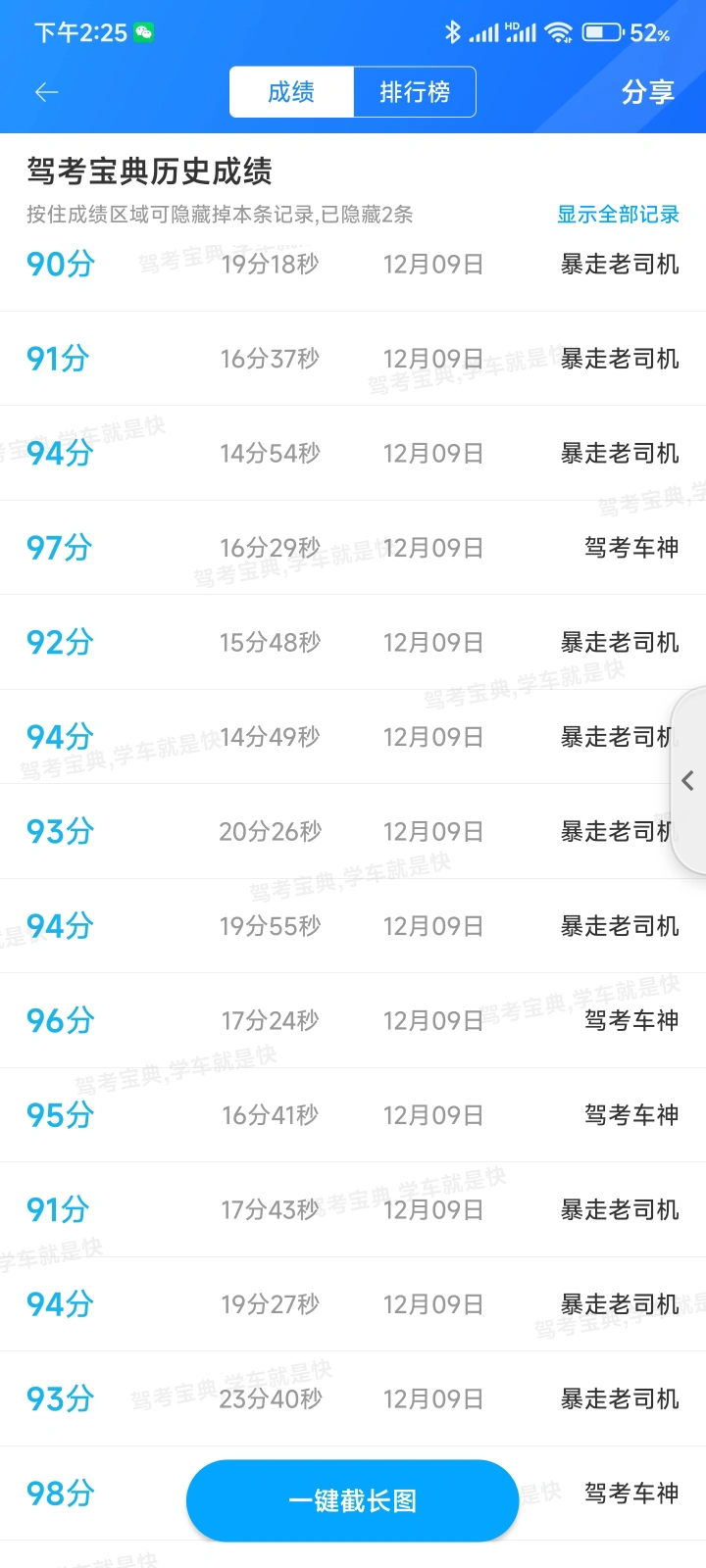This screenshot has height=1568, width=706.
Task: Open the 96分 record at 17分24秒
Action: click(x=353, y=1021)
